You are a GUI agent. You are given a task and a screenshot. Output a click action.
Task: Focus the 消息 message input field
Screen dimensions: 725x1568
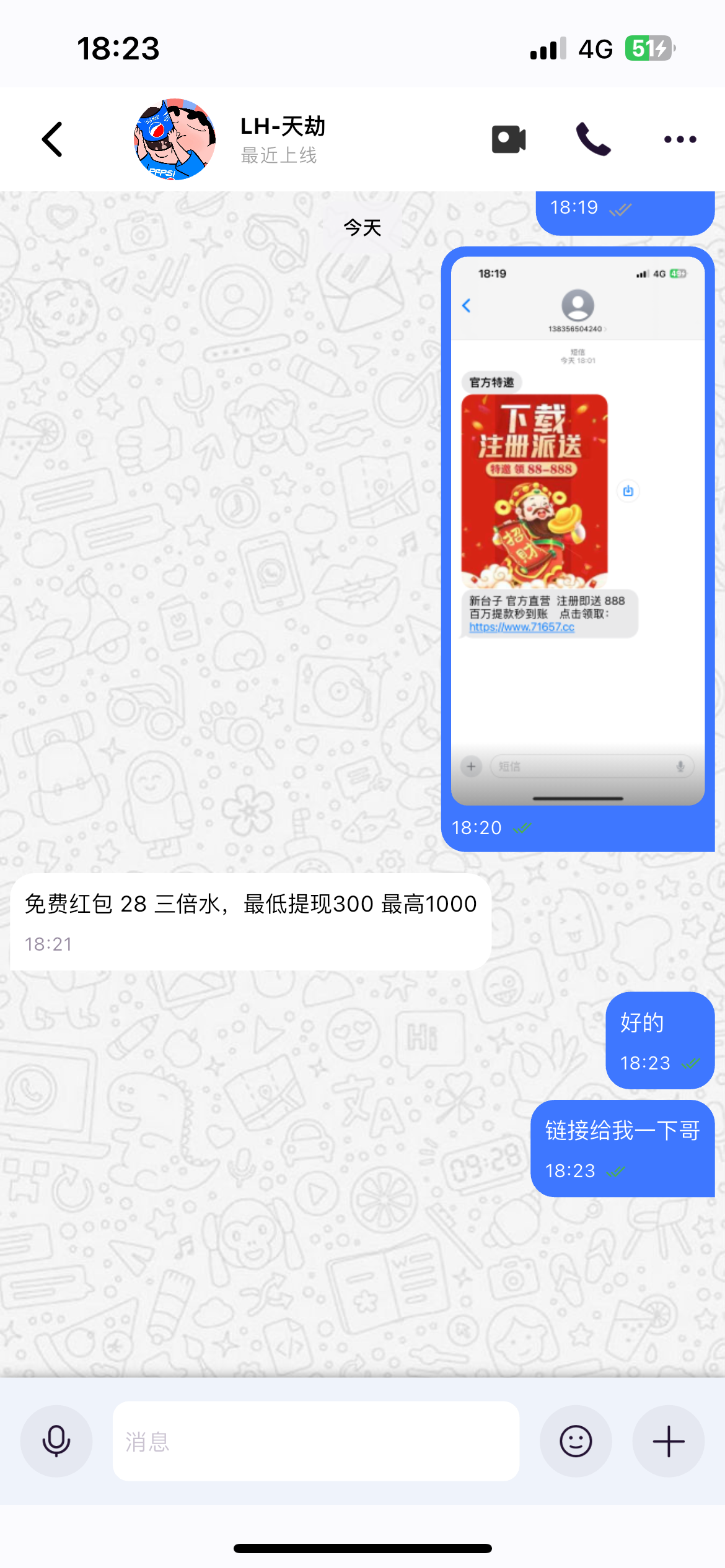(x=315, y=1441)
